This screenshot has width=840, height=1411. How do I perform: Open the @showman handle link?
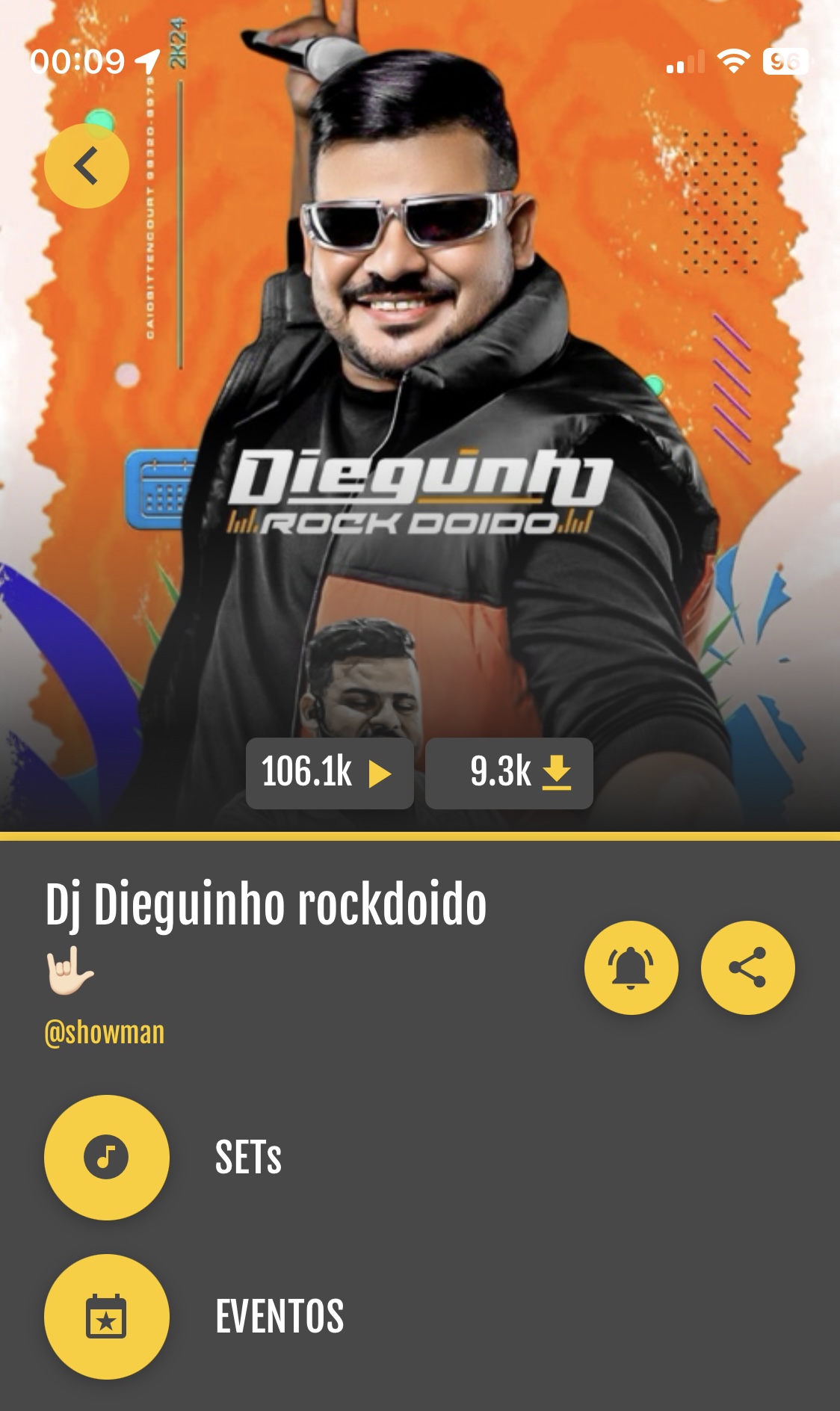click(x=105, y=1033)
